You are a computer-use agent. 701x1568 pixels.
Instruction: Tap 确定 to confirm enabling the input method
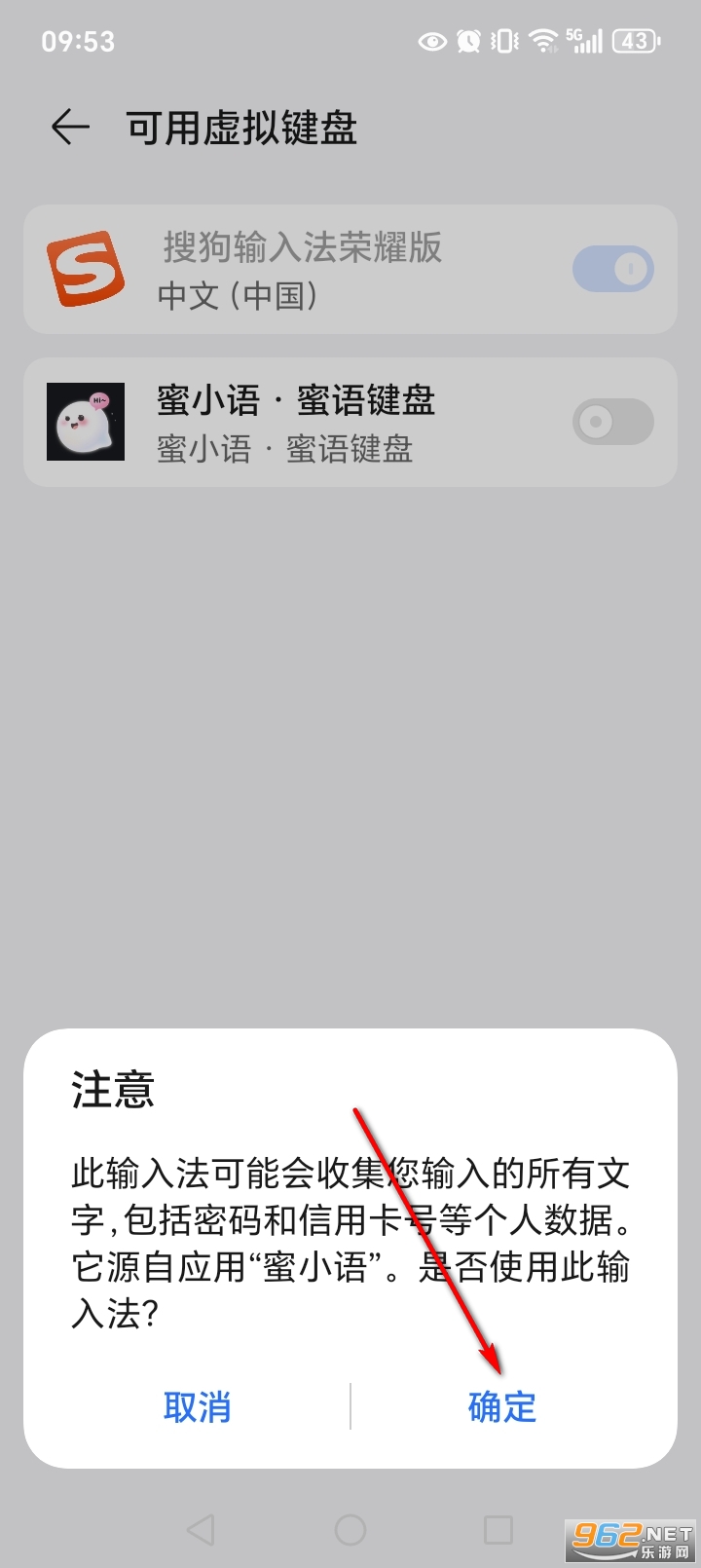coord(501,1406)
